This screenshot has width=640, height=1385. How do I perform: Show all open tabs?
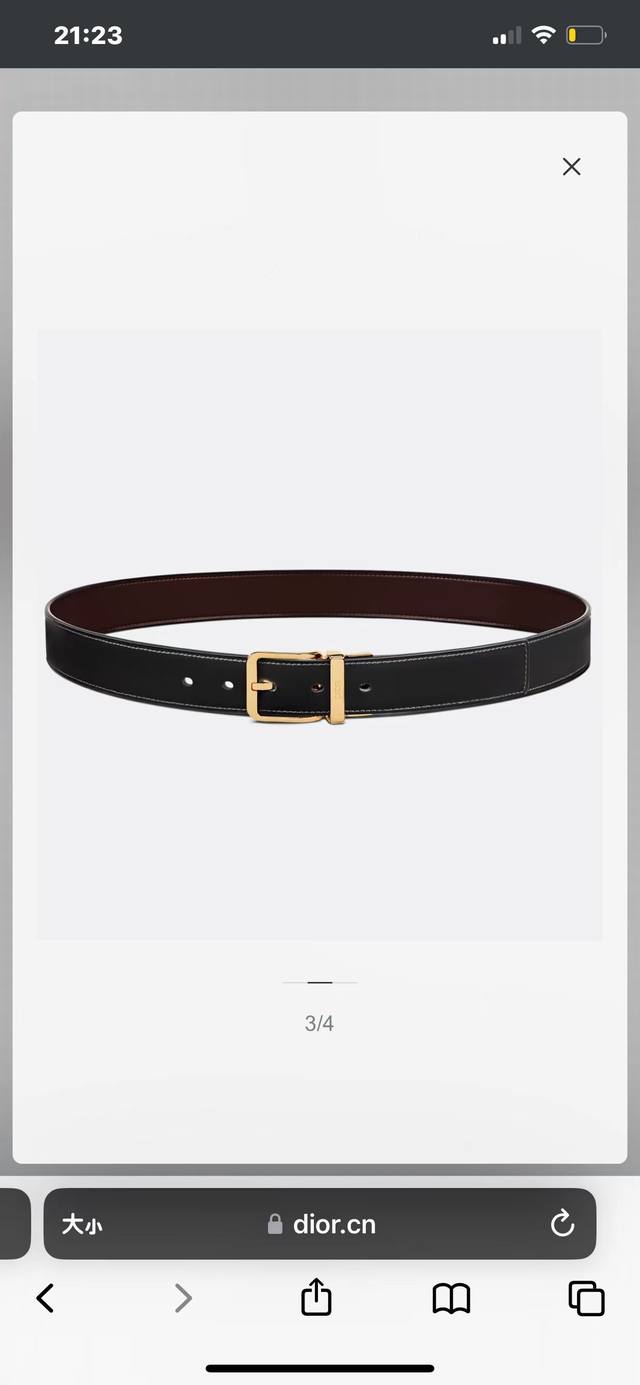point(586,1298)
